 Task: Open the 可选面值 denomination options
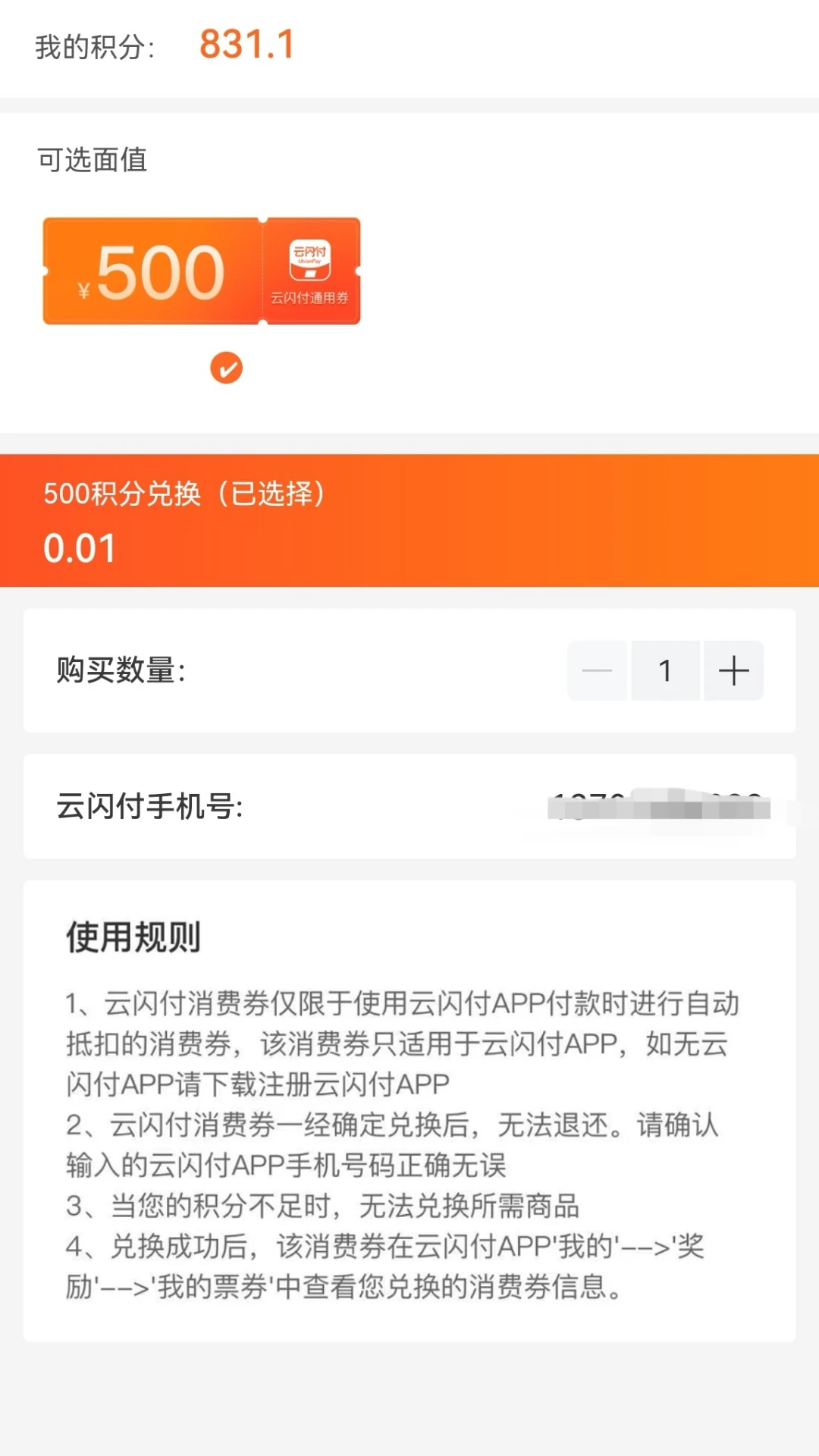(93, 161)
